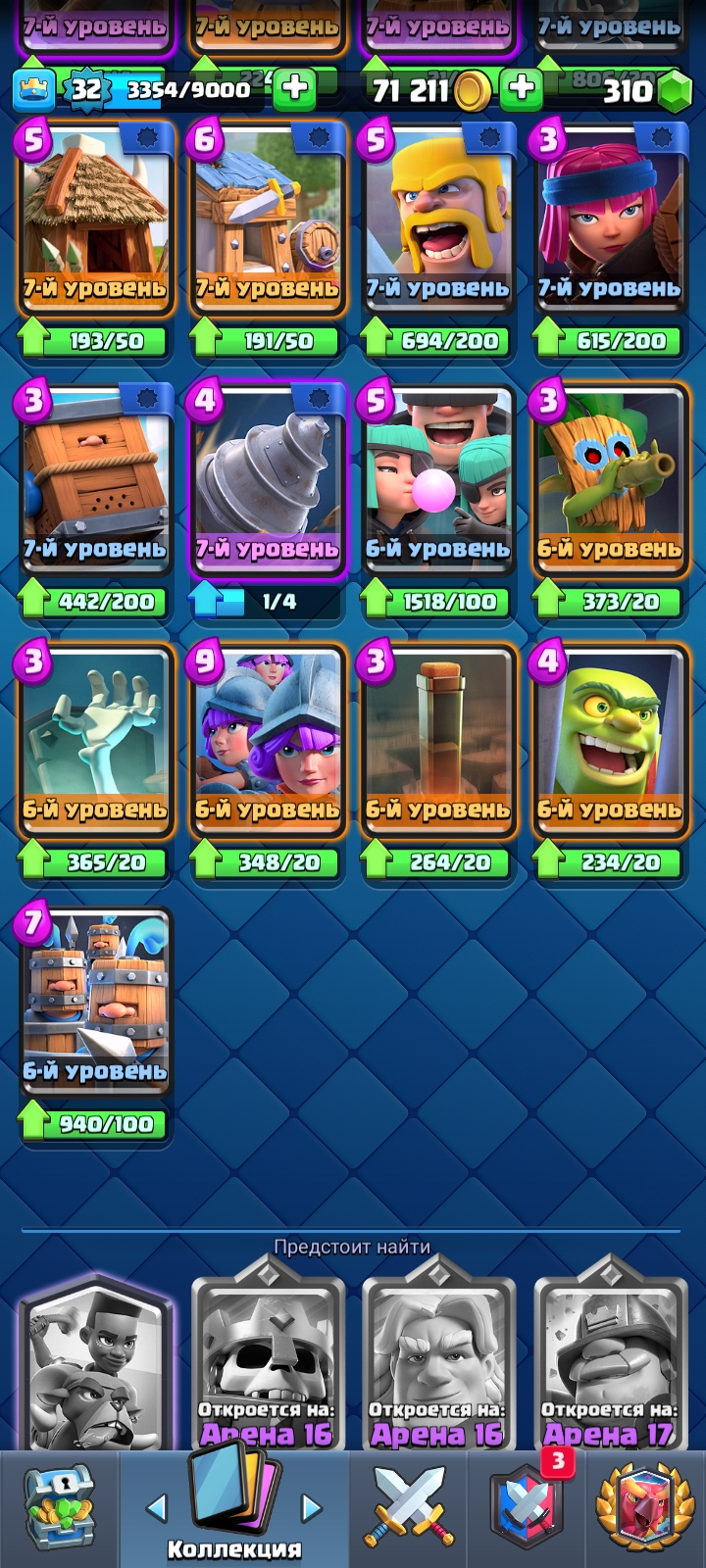The height and width of the screenshot is (1568, 706).
Task: Tap the right arrow next to Коллекция
Action: (x=311, y=1507)
